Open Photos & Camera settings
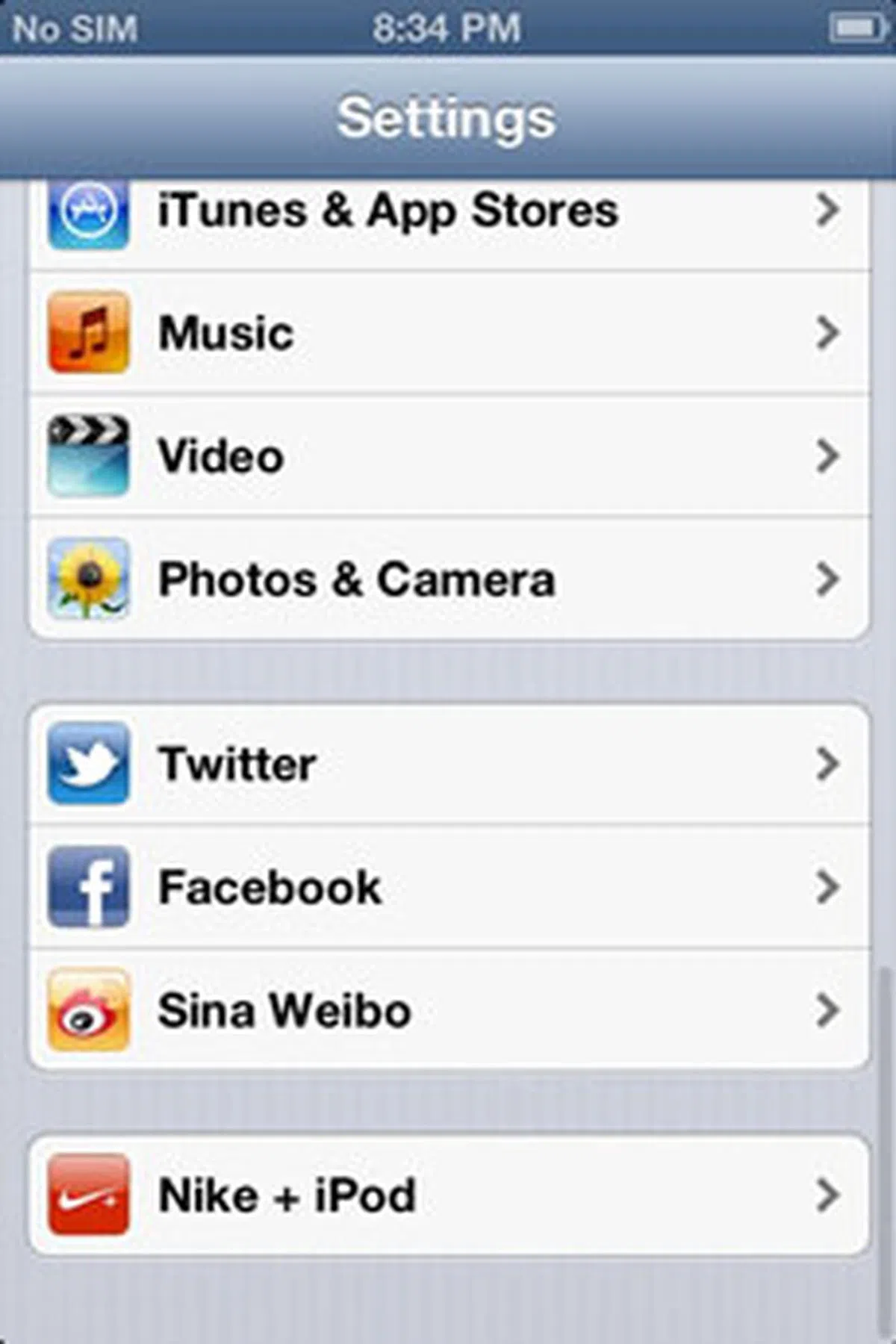This screenshot has width=896, height=1344. (448, 579)
